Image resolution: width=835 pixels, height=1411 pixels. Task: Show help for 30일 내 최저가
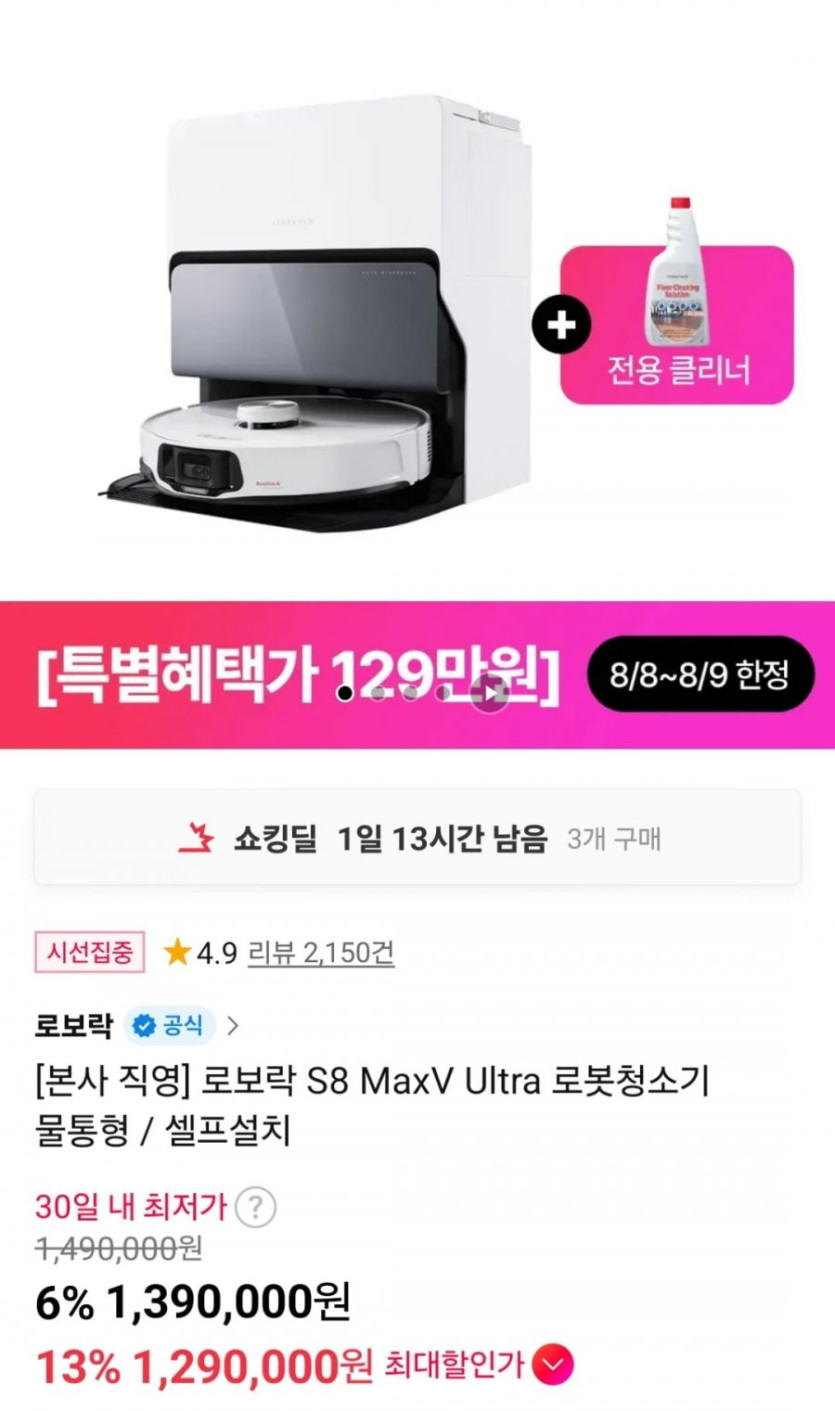pyautogui.click(x=255, y=1208)
